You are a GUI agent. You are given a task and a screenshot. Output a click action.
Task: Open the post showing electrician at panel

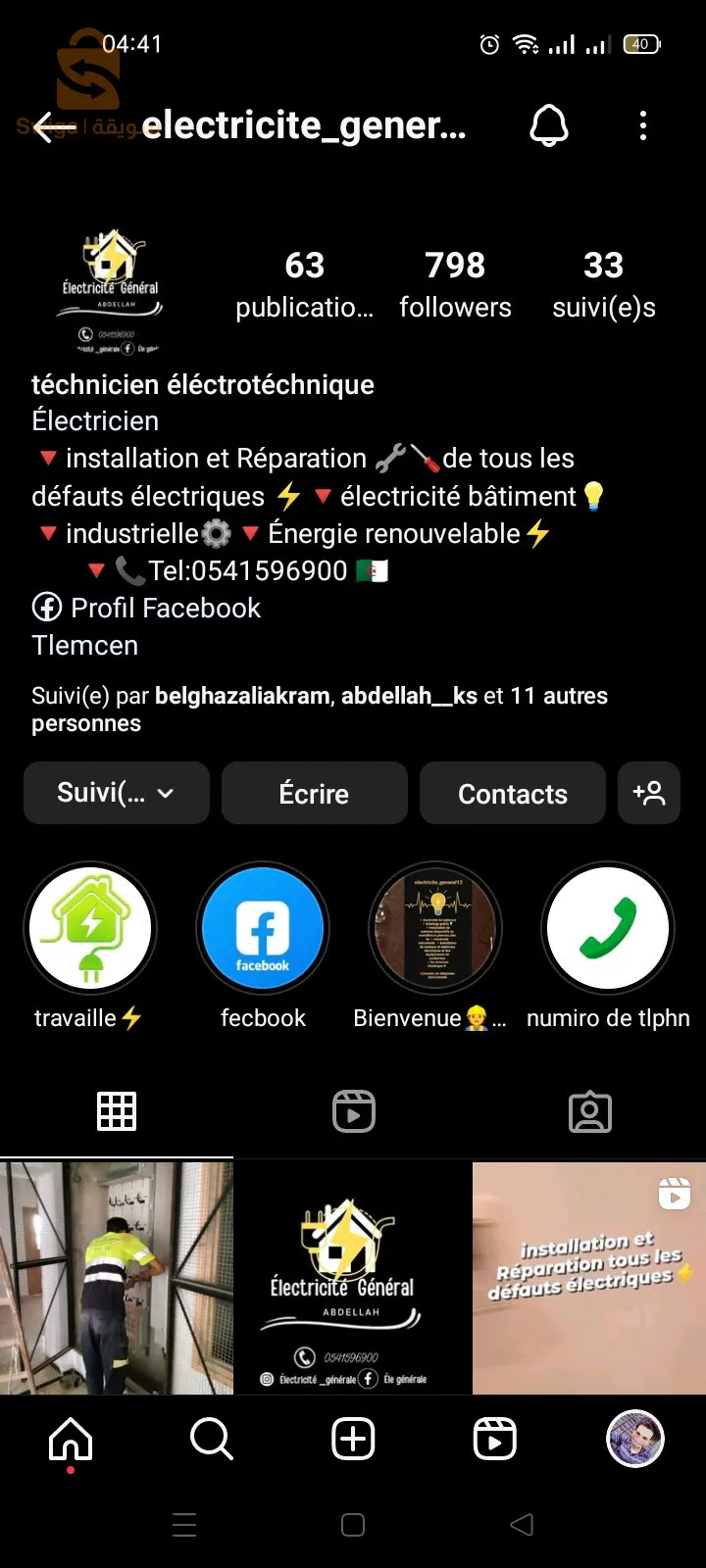coord(117,1278)
